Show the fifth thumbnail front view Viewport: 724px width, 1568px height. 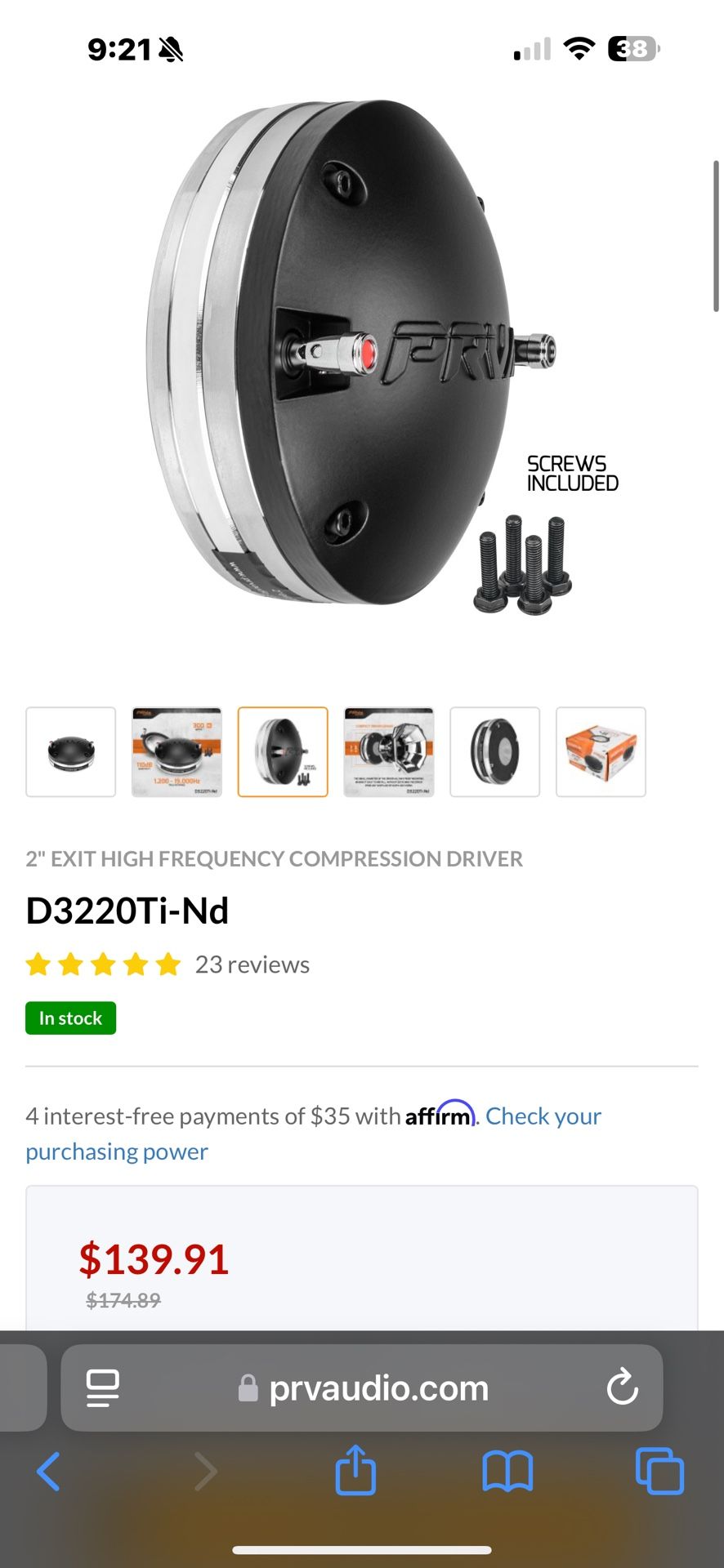click(495, 751)
